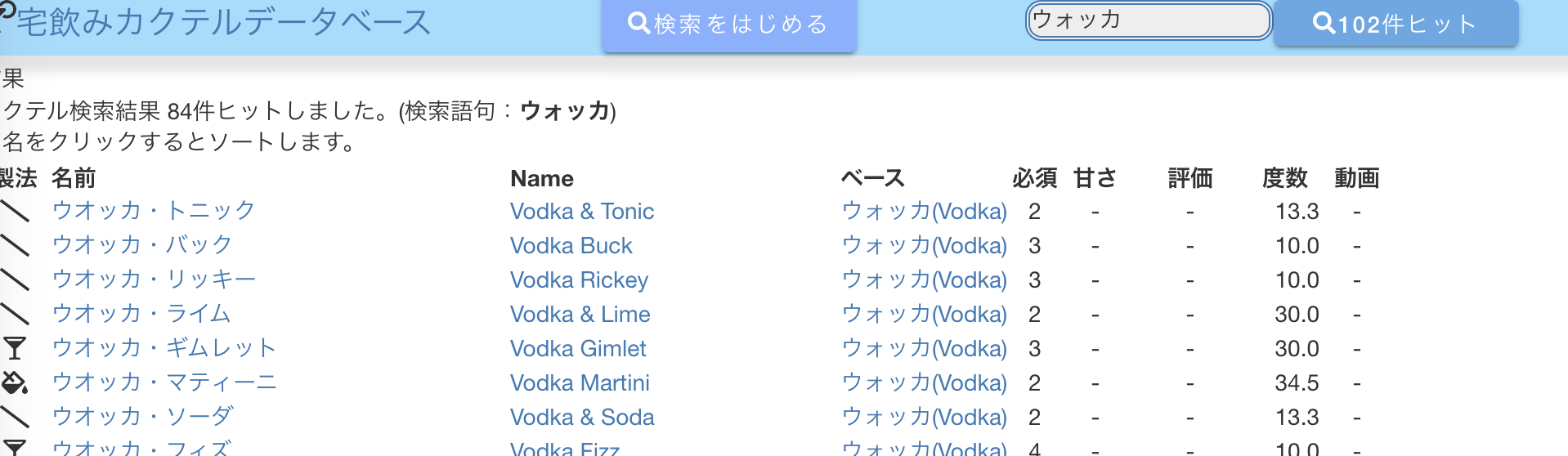
Task: Focus the ウォッカ search field
Action: tap(1148, 20)
